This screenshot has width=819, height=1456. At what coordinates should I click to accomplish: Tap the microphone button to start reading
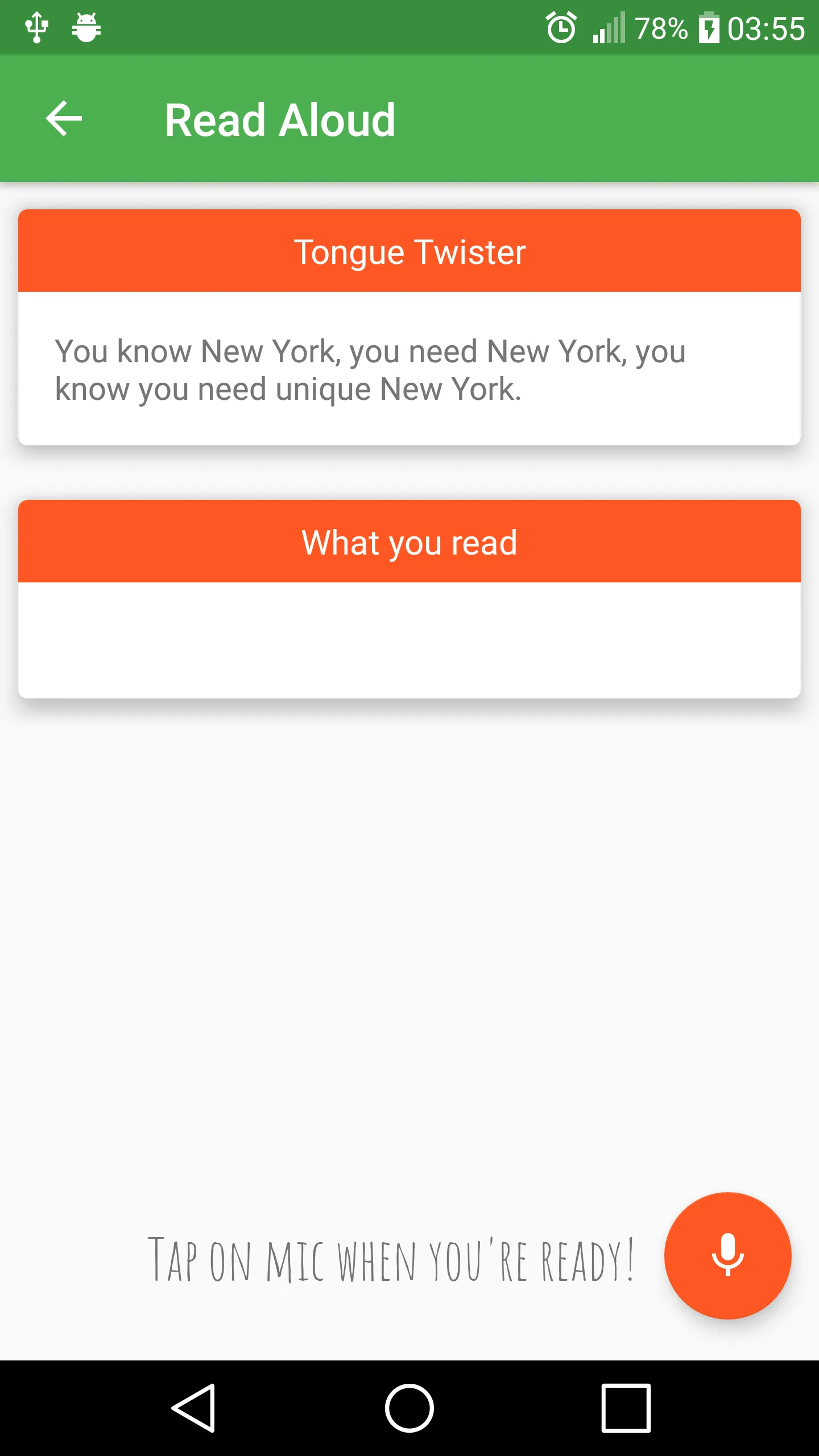[727, 1255]
